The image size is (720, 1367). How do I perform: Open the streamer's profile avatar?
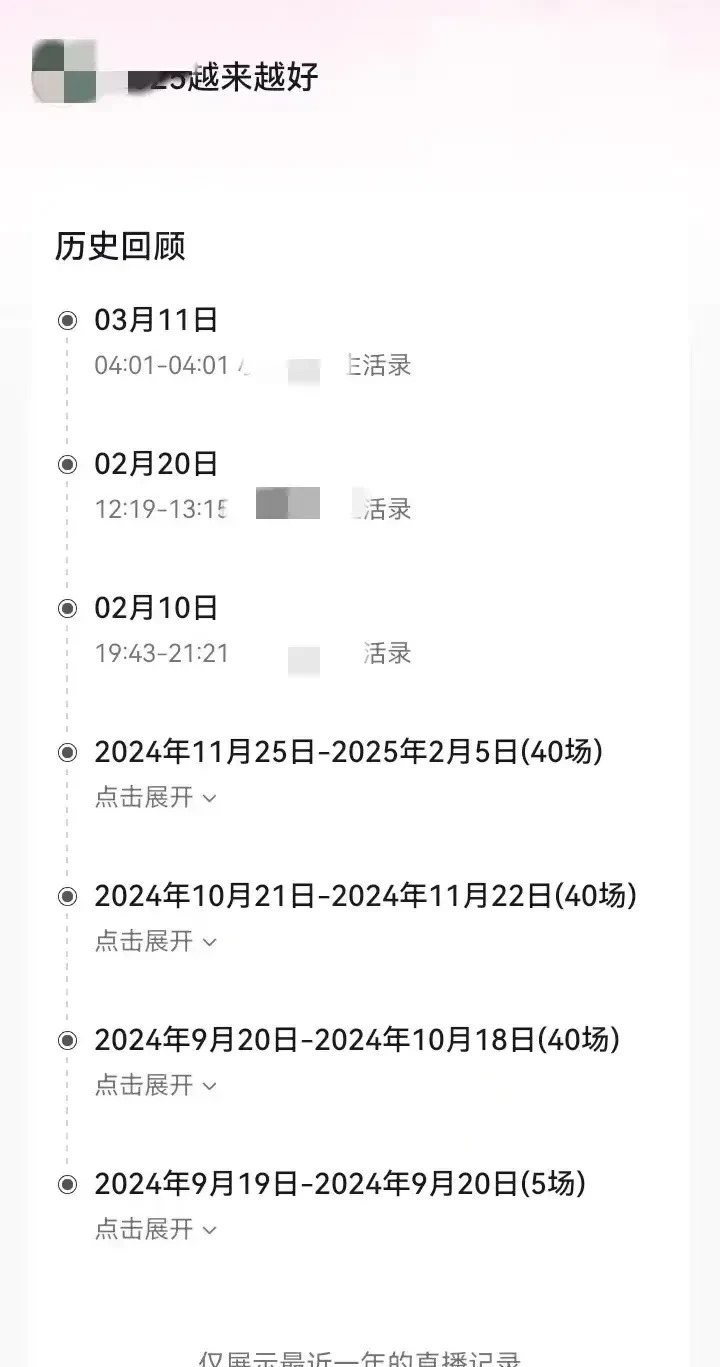click(x=65, y=71)
